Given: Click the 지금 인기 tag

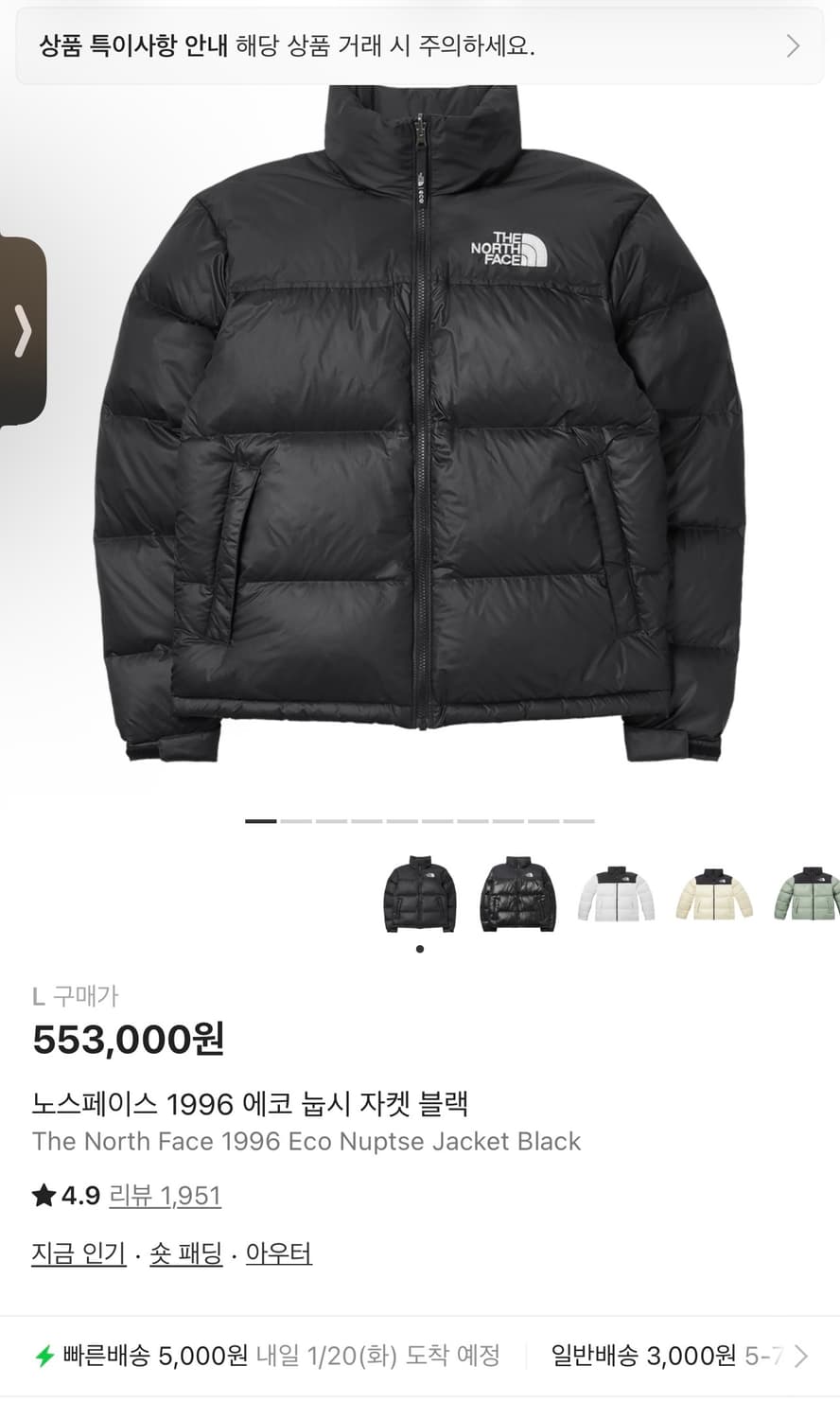Looking at the screenshot, I should point(78,1253).
